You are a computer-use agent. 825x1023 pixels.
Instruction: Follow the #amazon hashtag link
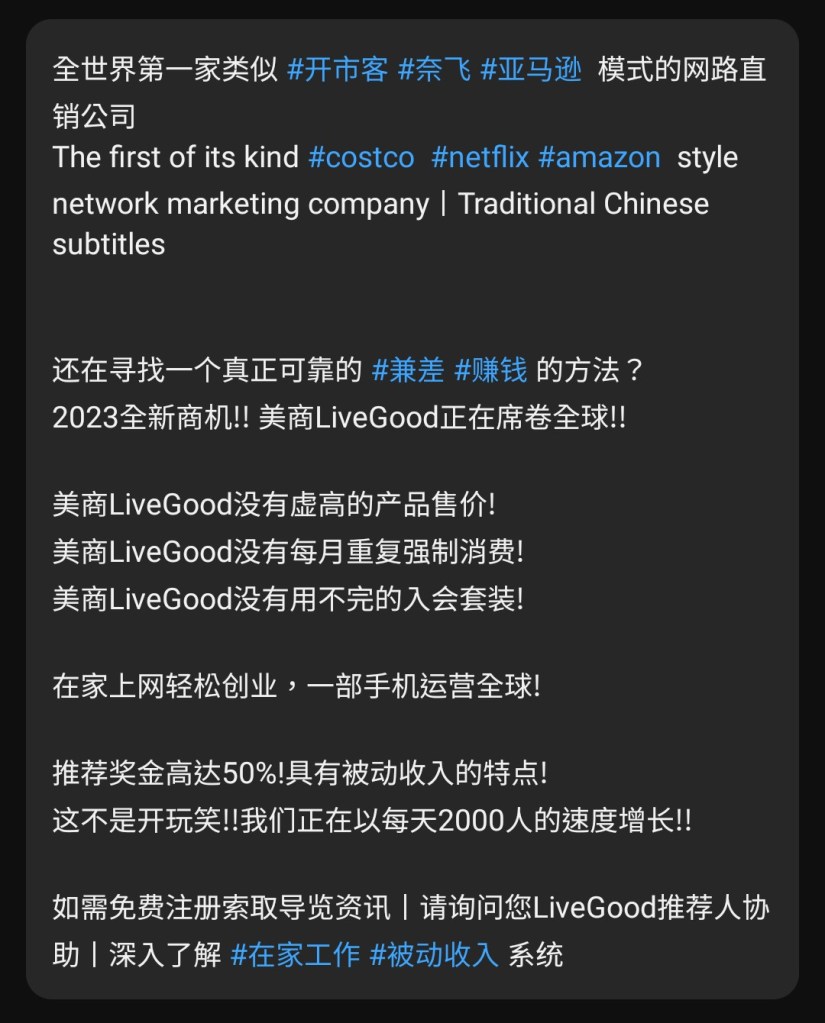pyautogui.click(x=599, y=157)
